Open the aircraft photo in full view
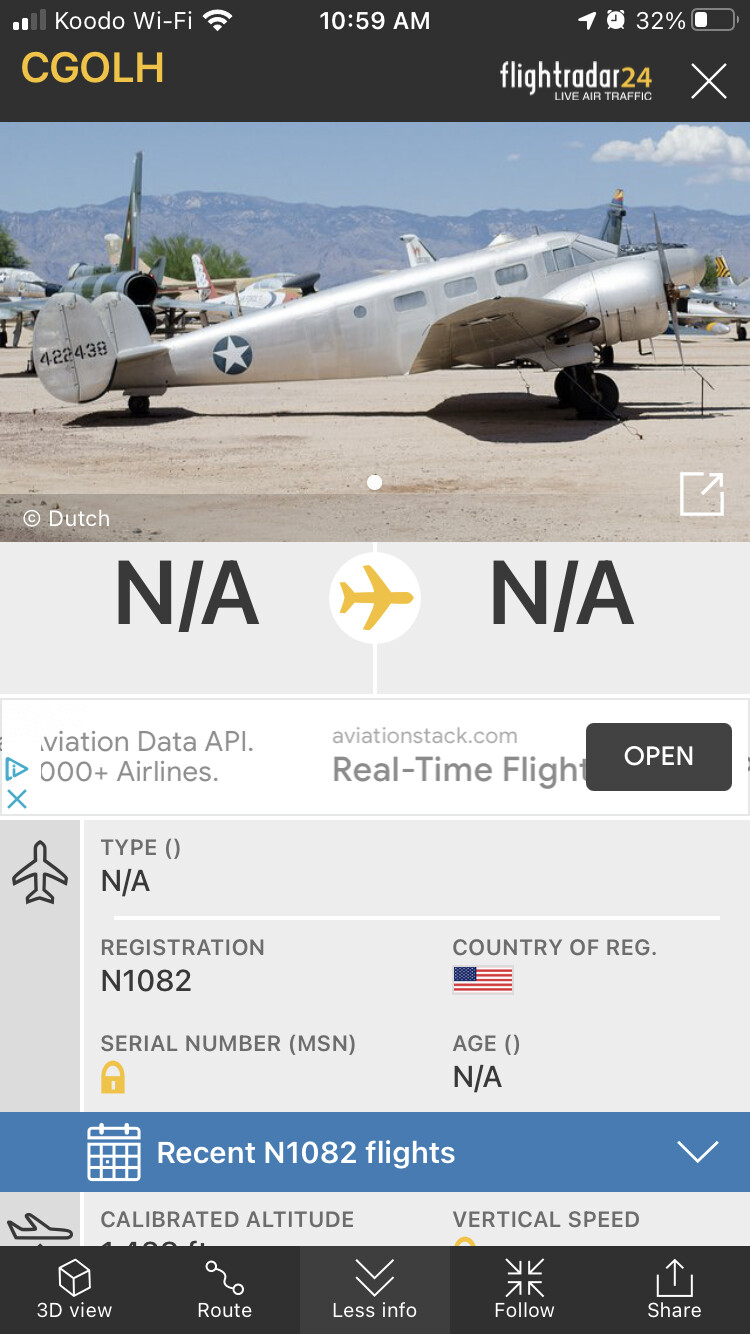This screenshot has height=1334, width=750. (701, 494)
